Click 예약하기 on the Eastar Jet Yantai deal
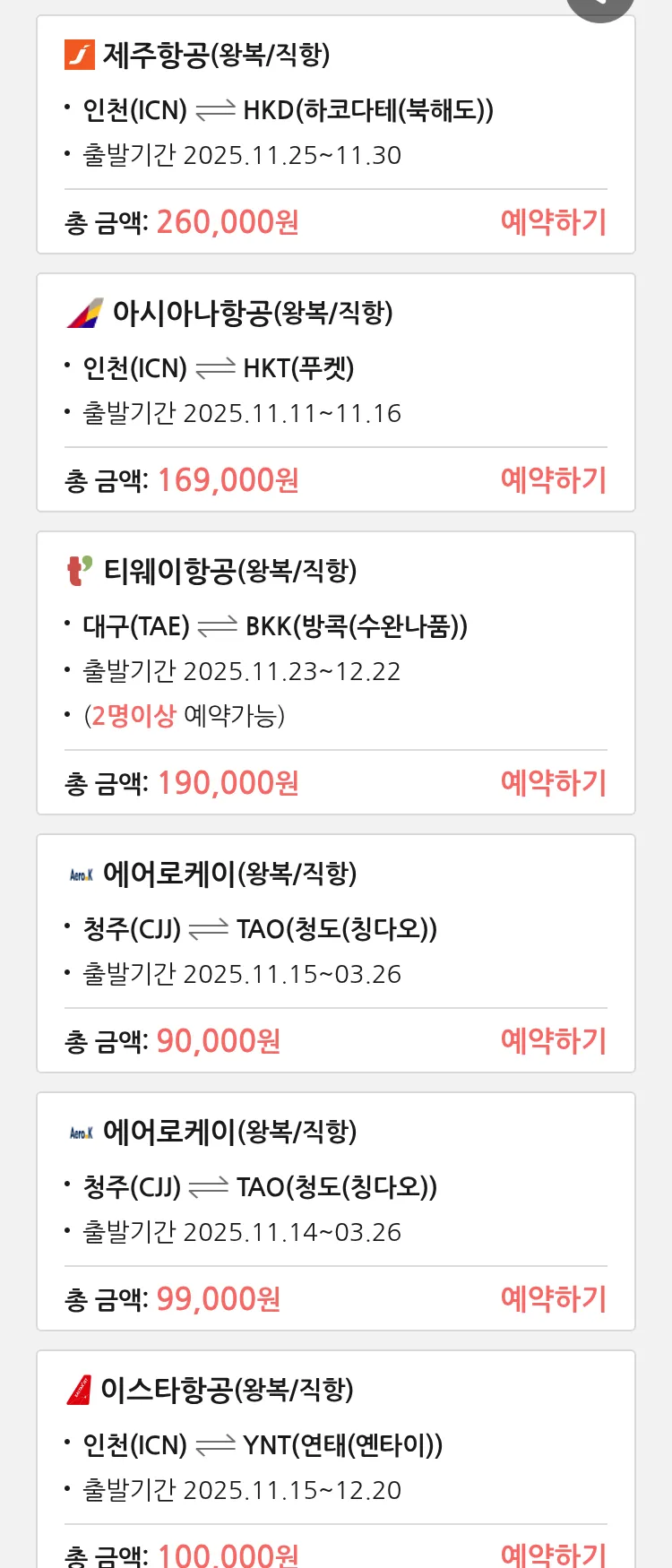The image size is (672, 1568). (x=554, y=1555)
